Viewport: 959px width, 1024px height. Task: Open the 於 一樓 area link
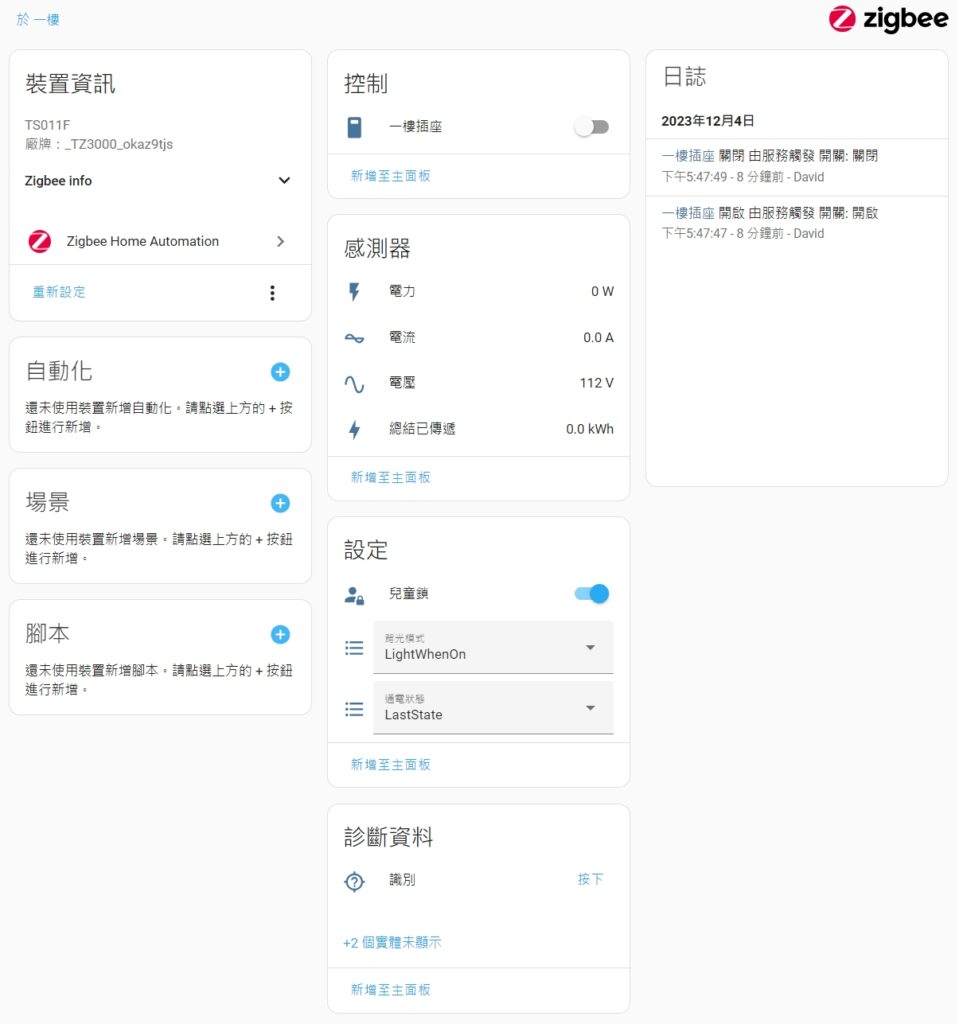pos(38,19)
